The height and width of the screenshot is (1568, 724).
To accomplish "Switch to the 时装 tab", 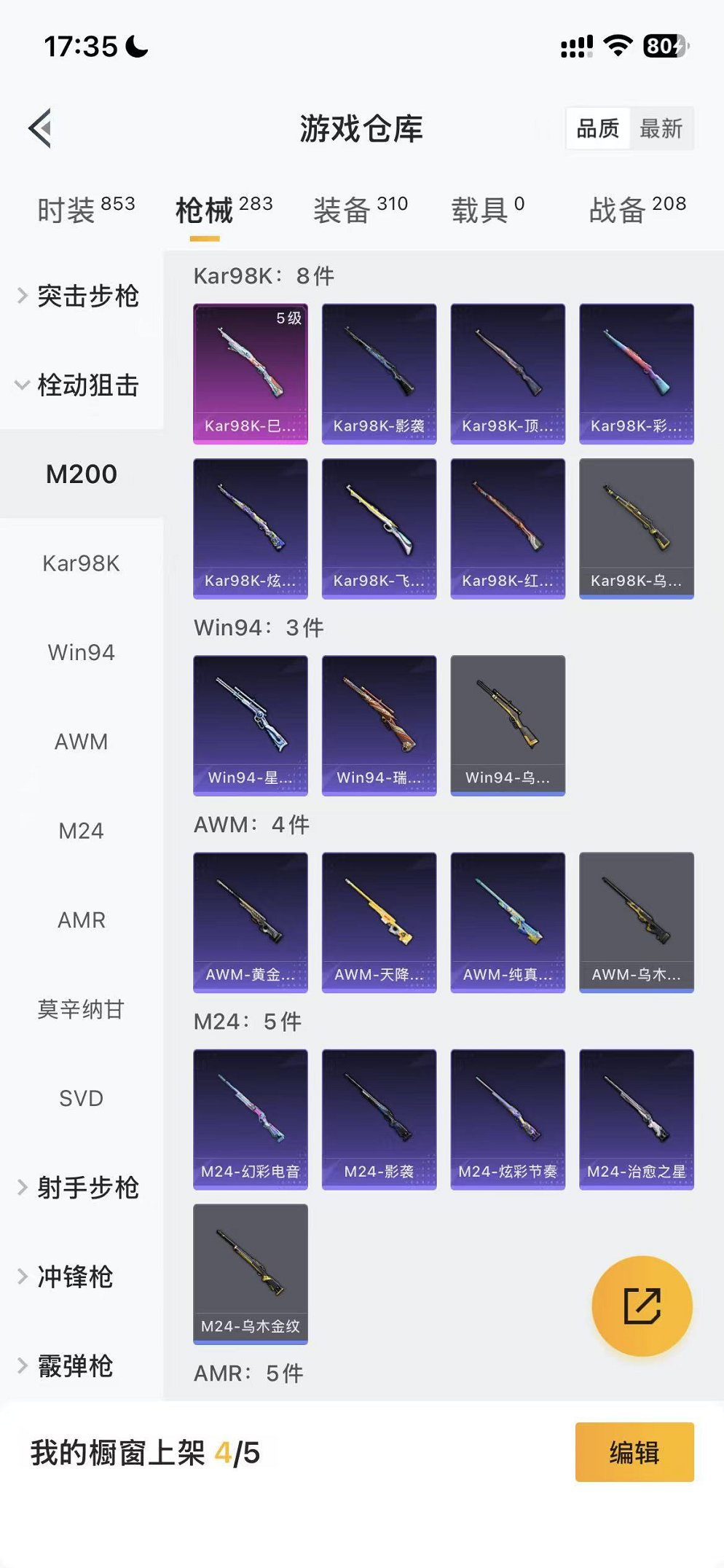I will (x=85, y=210).
